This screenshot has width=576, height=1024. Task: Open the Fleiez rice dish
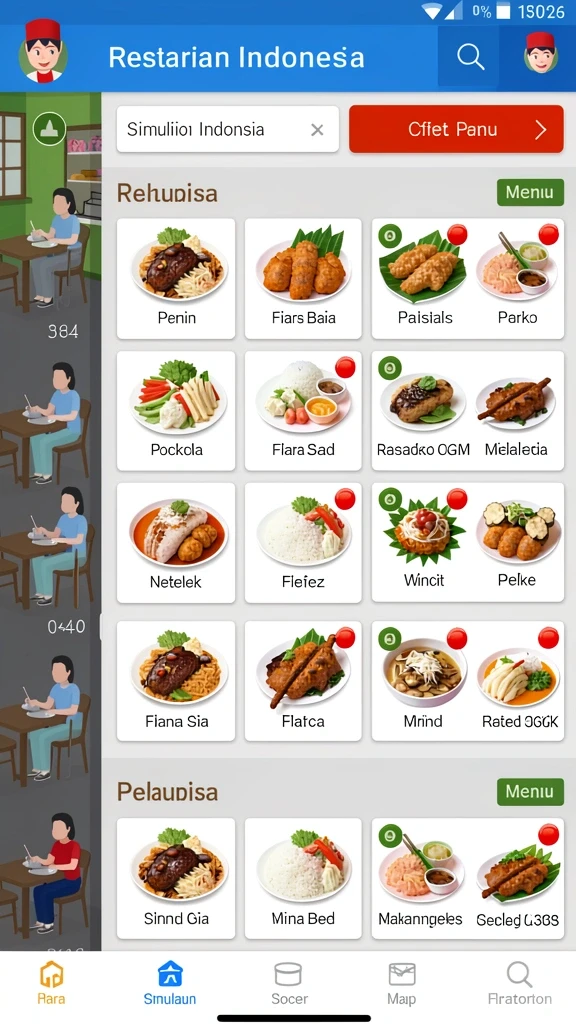303,543
